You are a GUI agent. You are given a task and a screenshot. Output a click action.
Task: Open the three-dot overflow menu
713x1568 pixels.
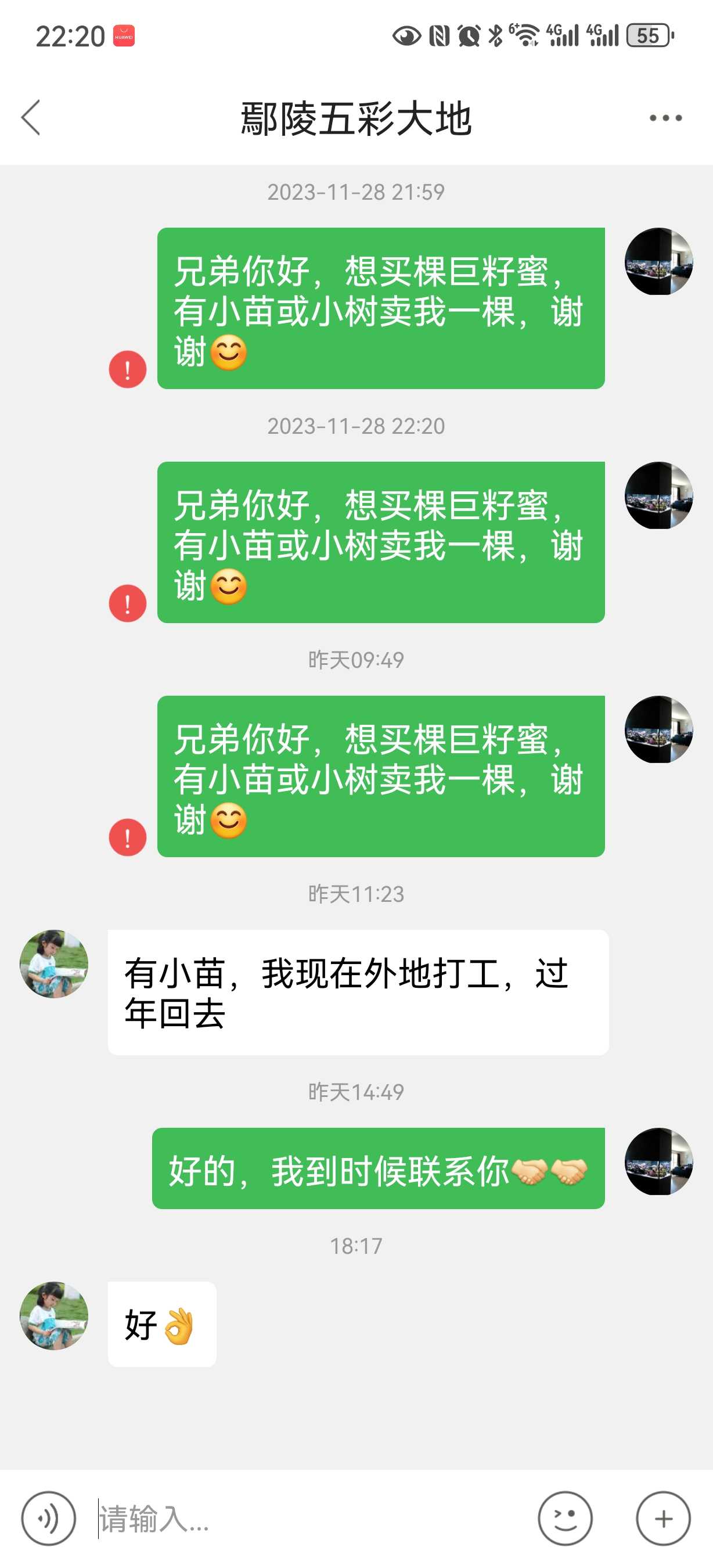665,118
